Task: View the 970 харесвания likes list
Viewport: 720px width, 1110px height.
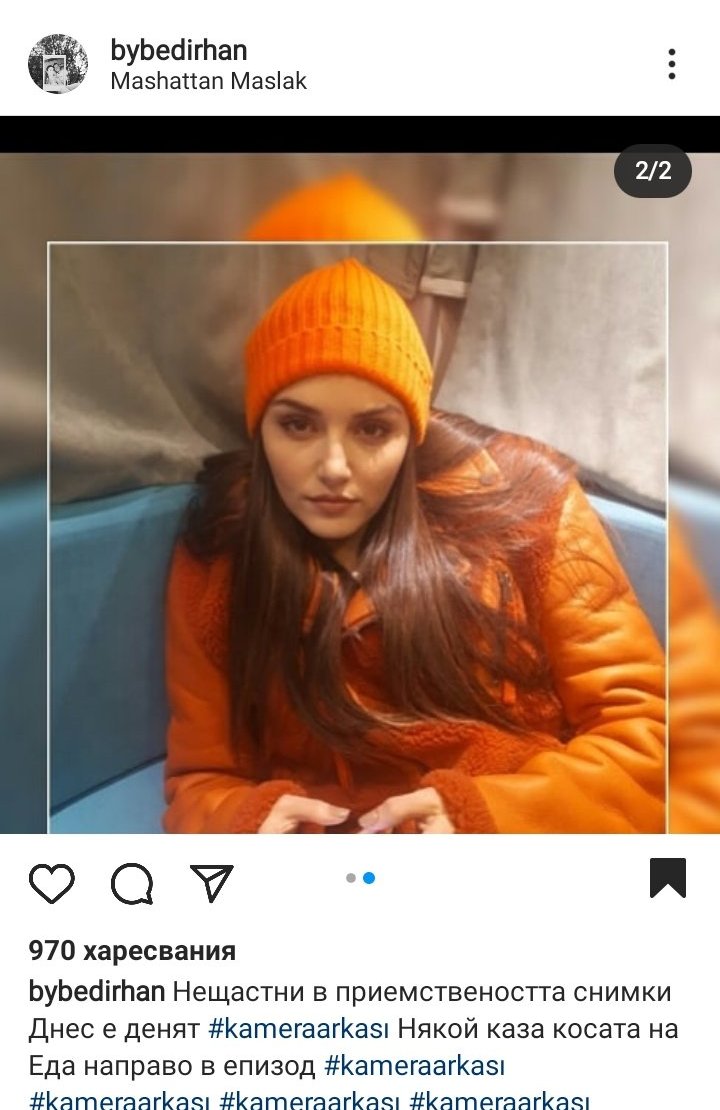Action: [132, 950]
